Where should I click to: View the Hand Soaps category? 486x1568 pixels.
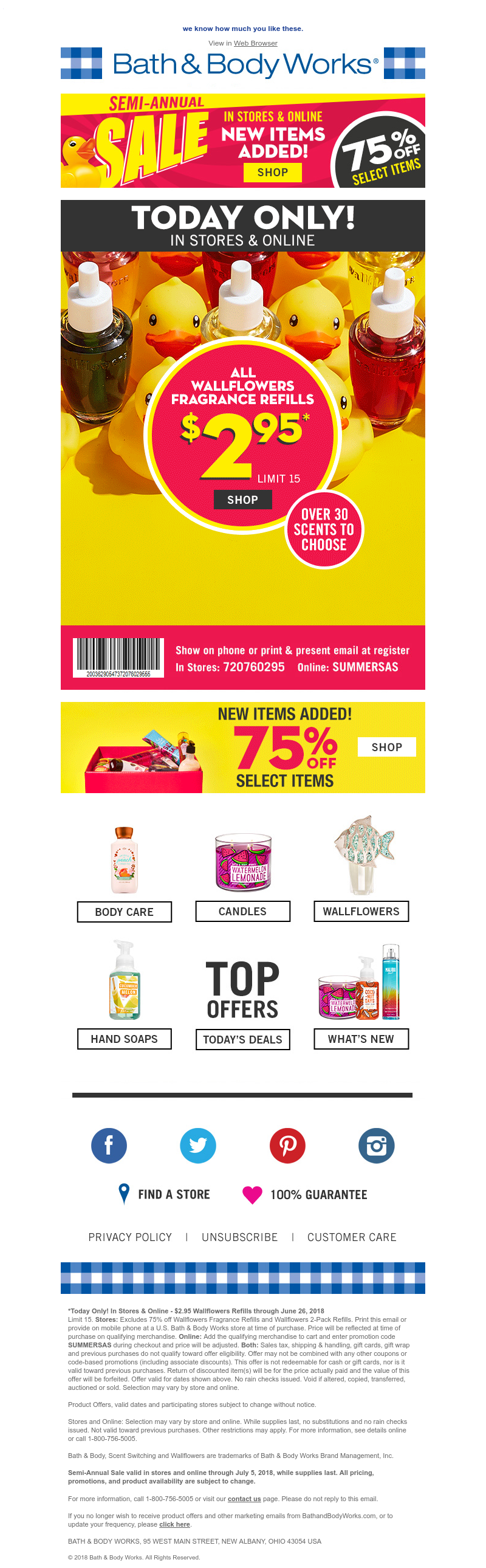pos(124,1039)
